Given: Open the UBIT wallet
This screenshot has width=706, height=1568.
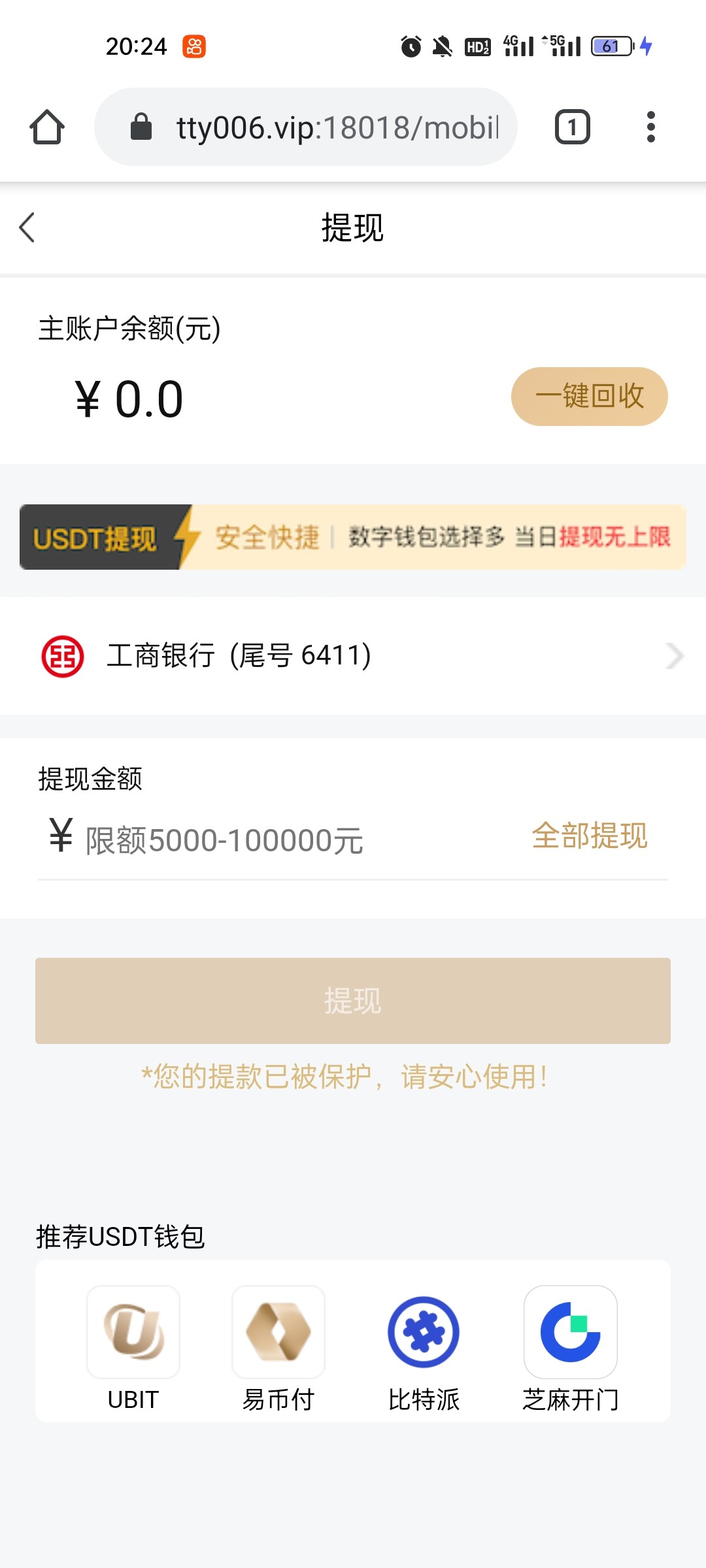Looking at the screenshot, I should 133,1333.
